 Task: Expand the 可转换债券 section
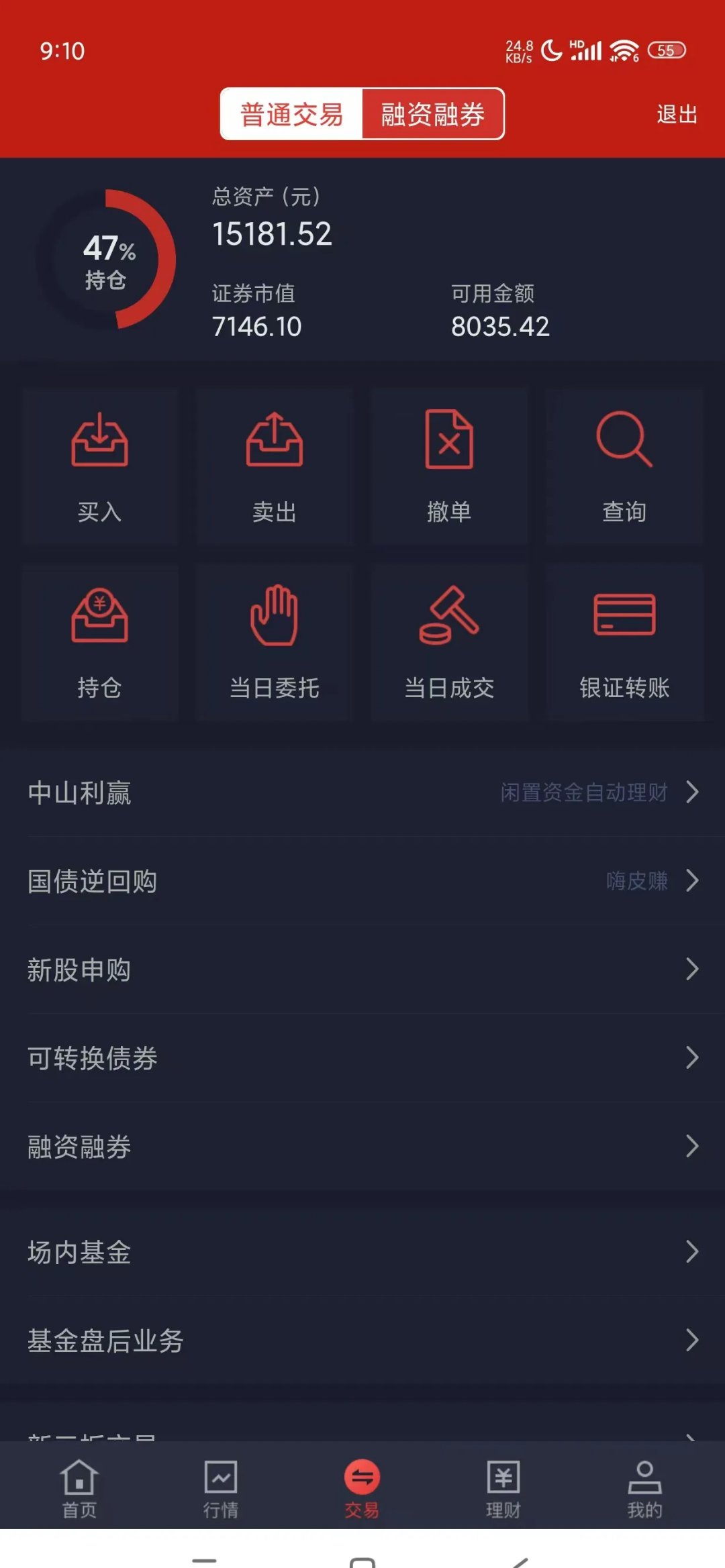[362, 1059]
